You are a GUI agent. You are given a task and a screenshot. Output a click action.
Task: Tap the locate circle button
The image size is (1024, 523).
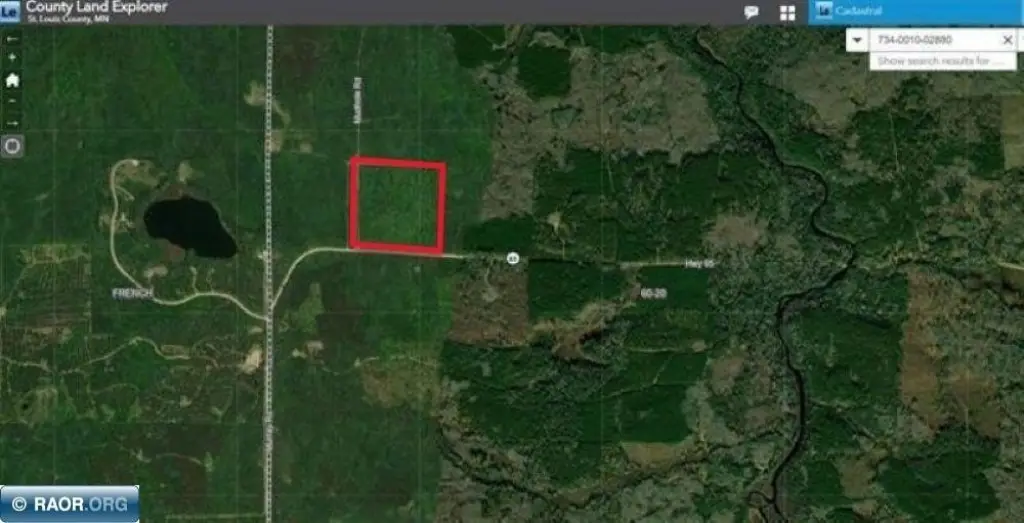tap(12, 145)
